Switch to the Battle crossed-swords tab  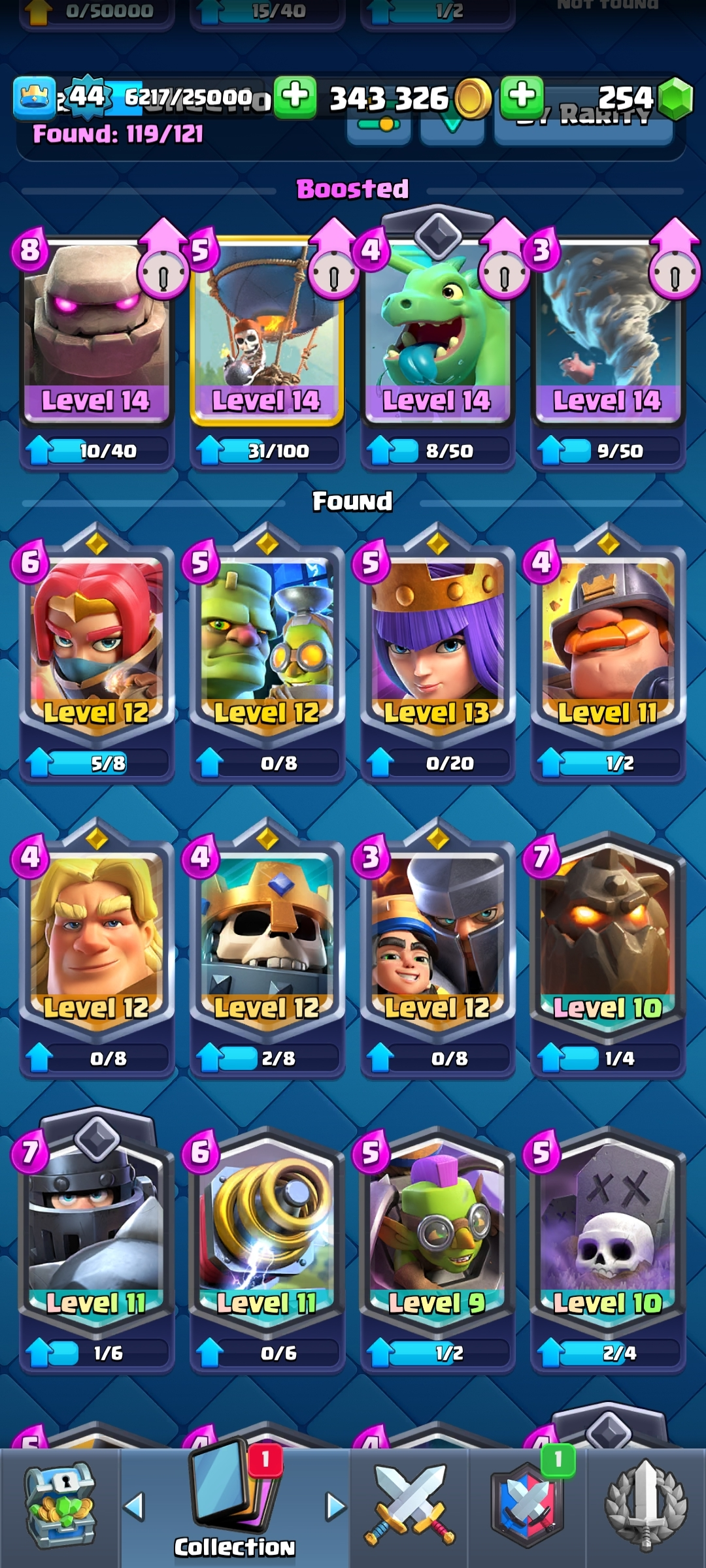coord(409,1506)
